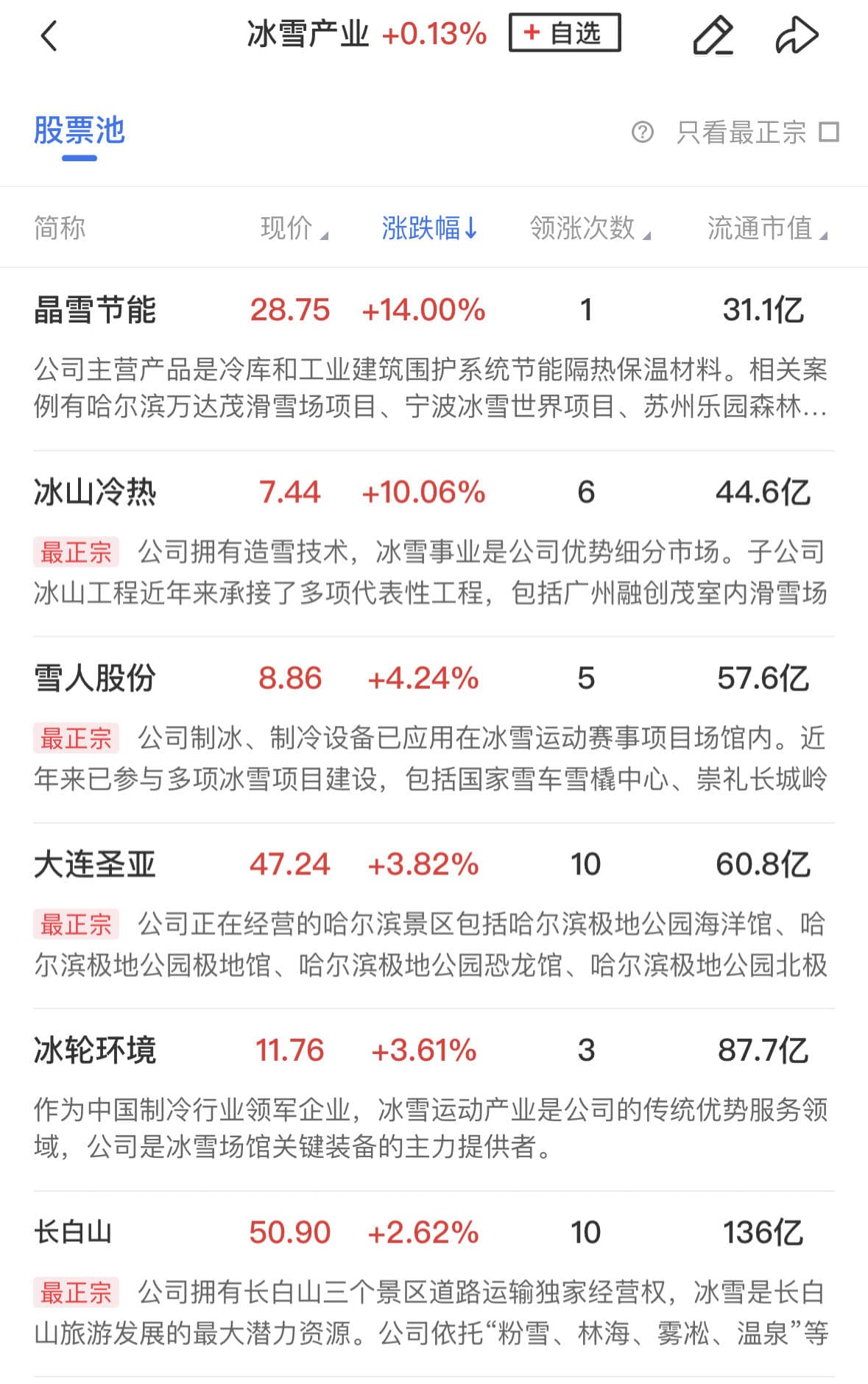This screenshot has height=1384, width=868.
Task: Sort the list by 领涨次数
Action: 589,228
